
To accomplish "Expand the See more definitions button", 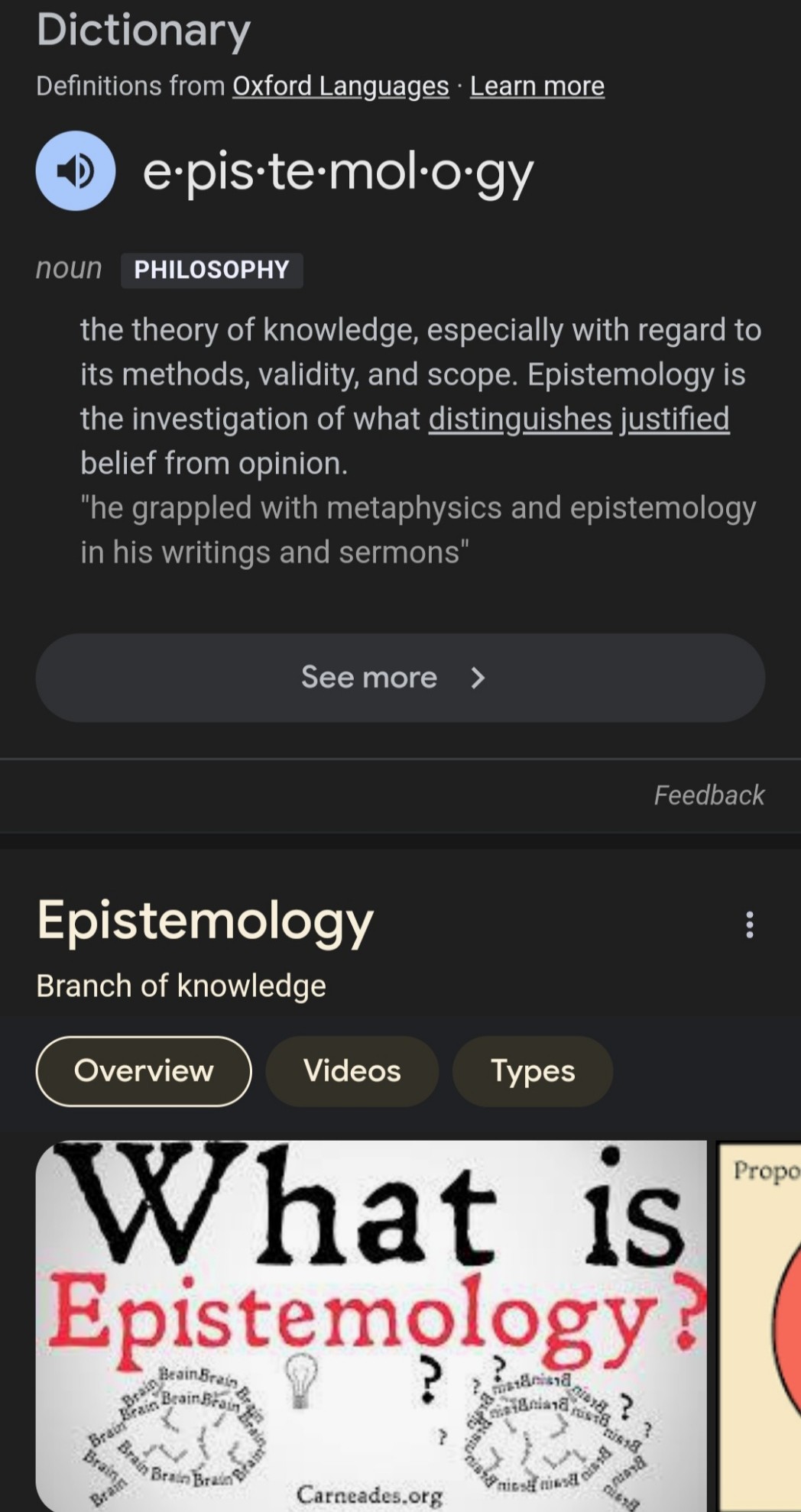I will click(x=400, y=678).
